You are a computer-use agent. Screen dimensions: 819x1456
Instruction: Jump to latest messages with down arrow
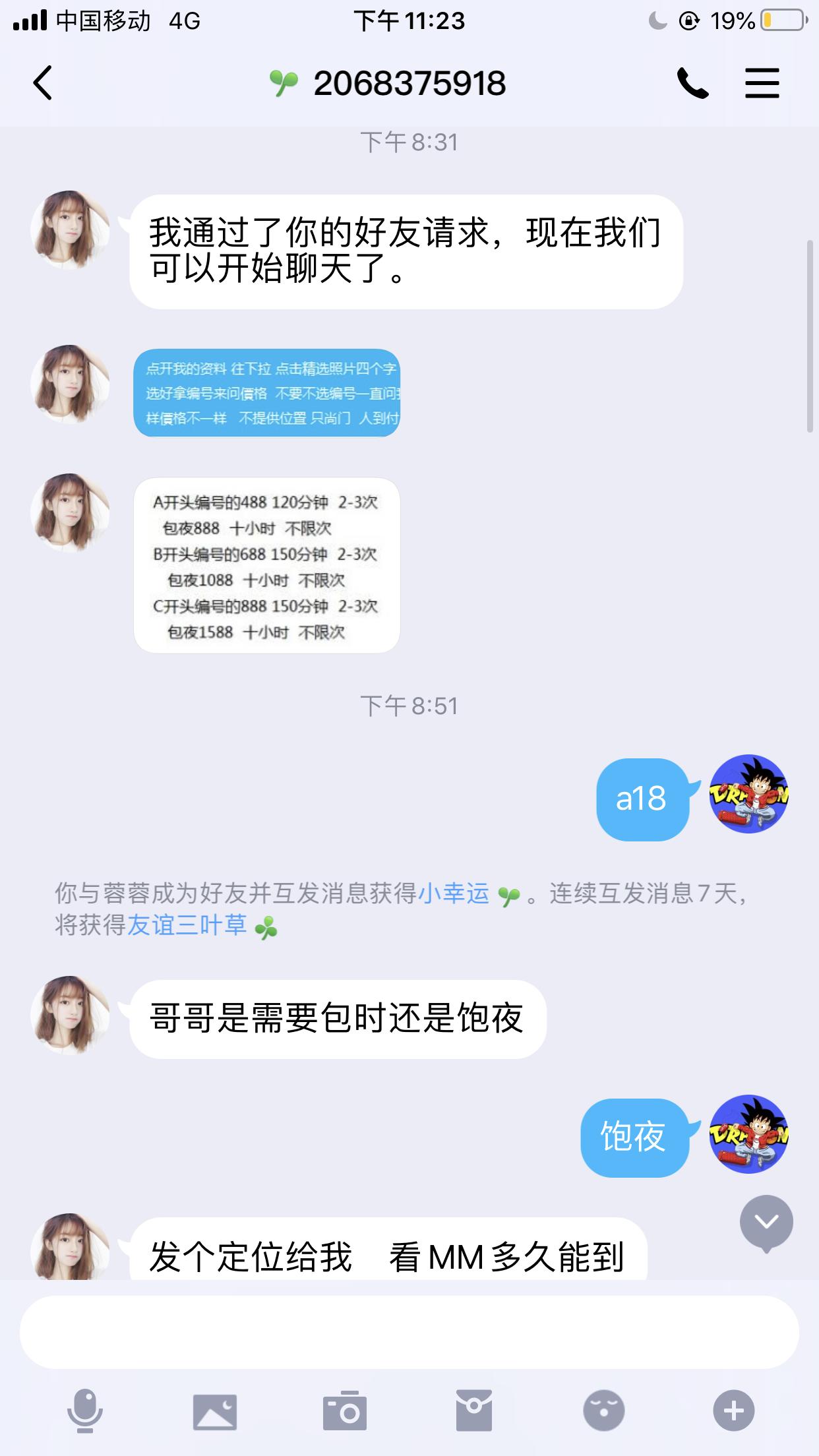coord(766,1223)
